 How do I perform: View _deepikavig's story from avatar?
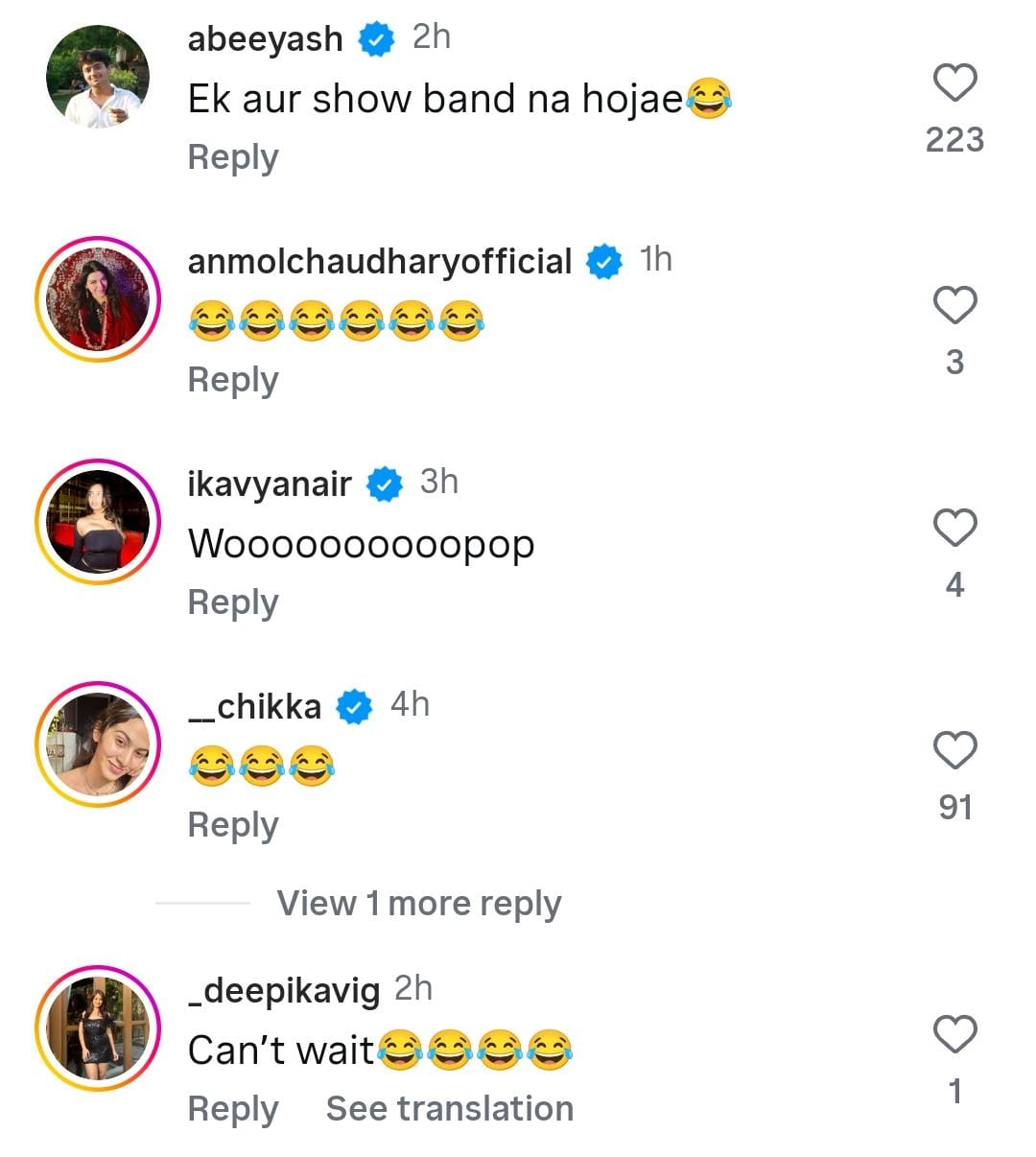pyautogui.click(x=98, y=1028)
